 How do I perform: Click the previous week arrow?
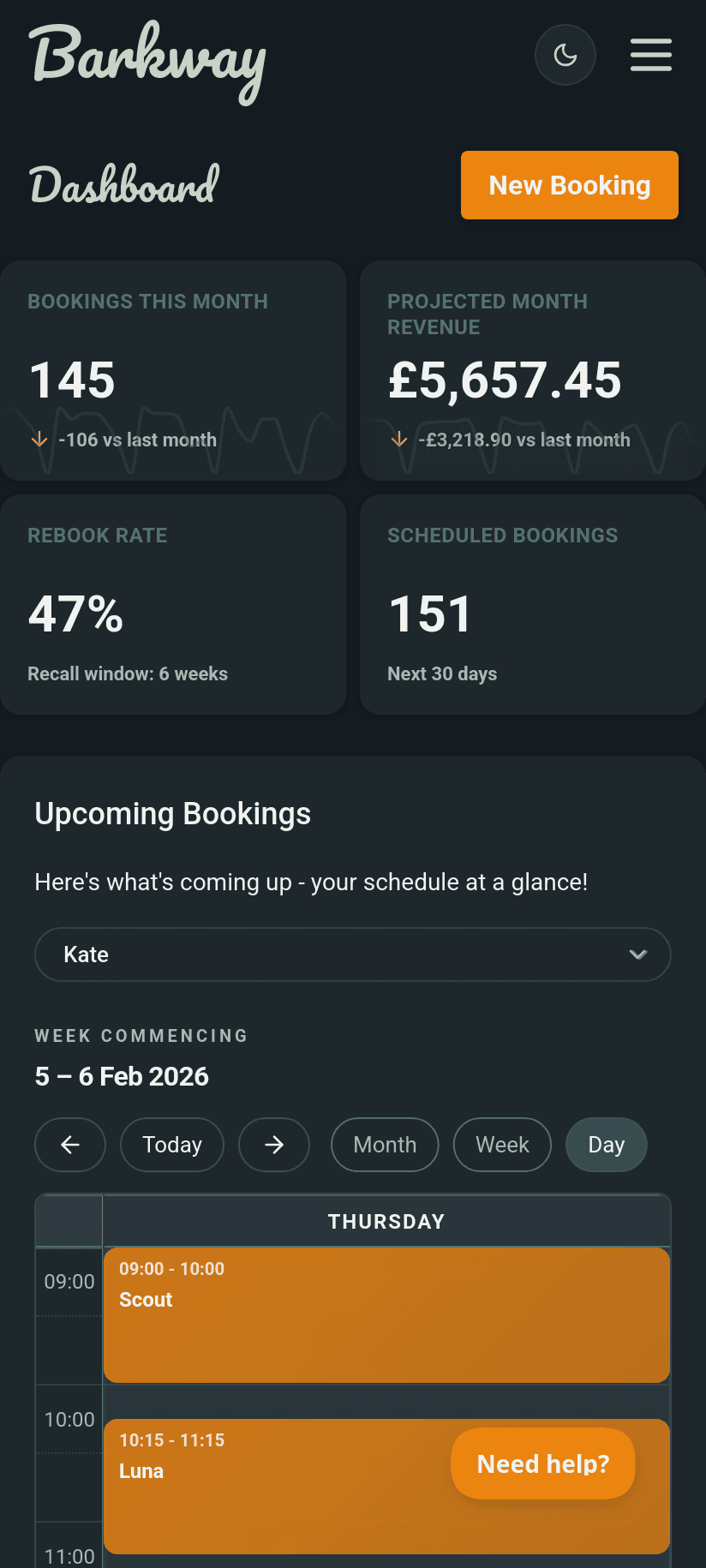(x=69, y=1145)
